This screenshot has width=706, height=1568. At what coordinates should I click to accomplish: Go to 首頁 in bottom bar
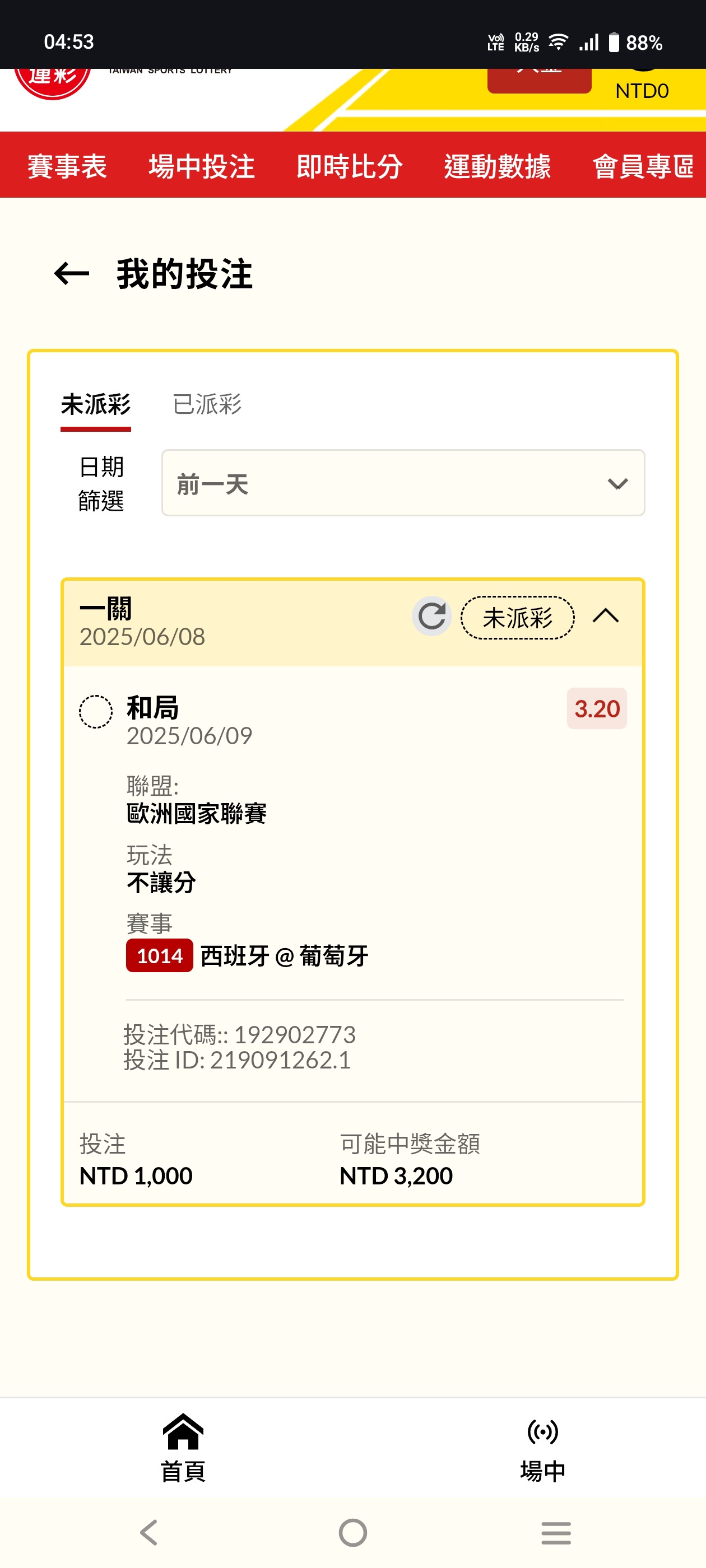click(x=183, y=1449)
